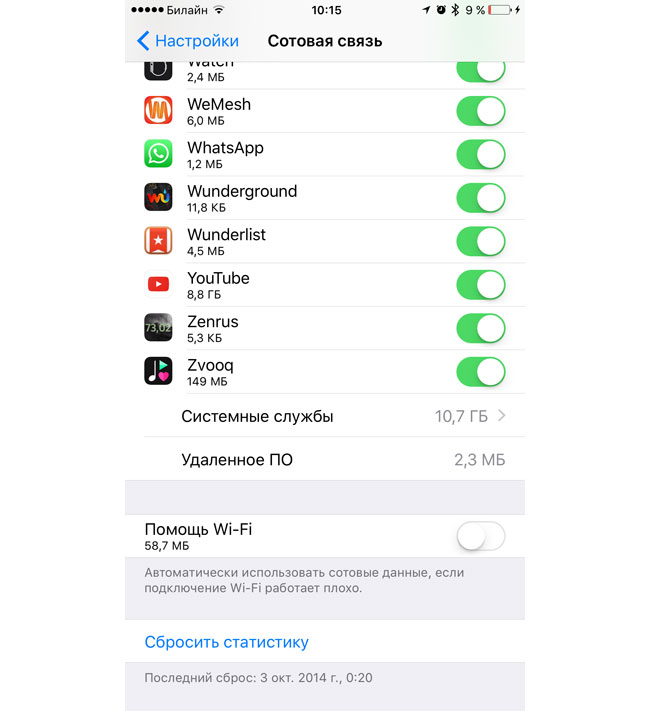
Task: Enable Помощь Wi-Fi
Action: click(x=480, y=537)
